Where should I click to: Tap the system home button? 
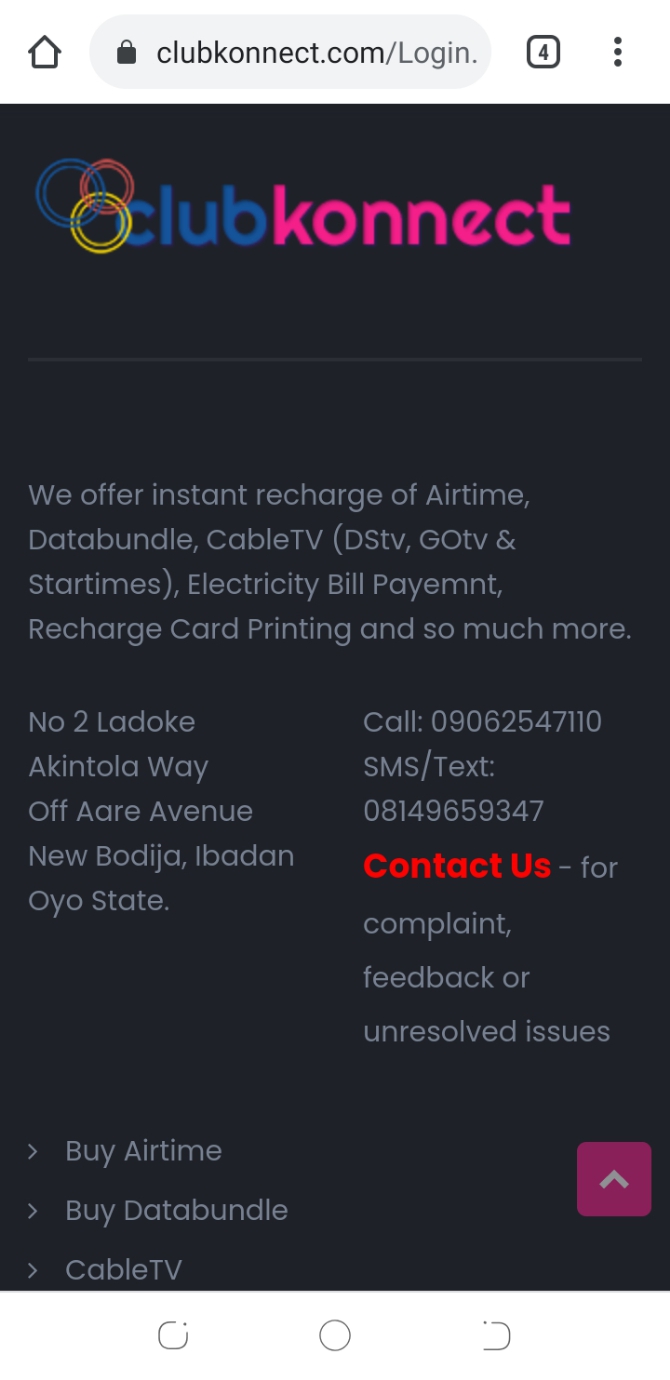335,1335
